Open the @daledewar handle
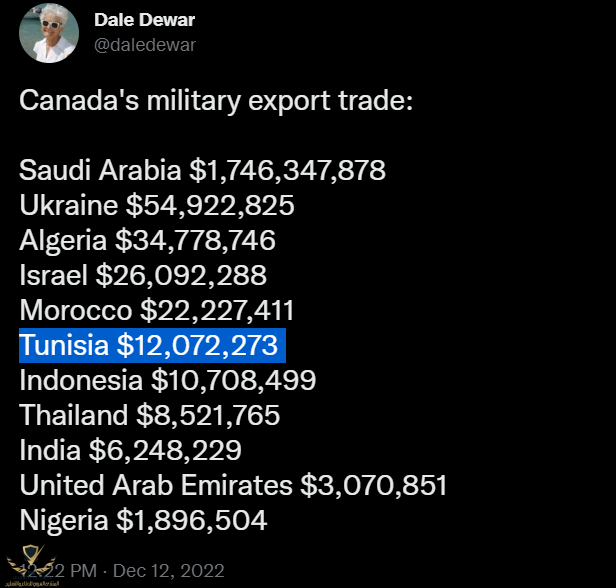Image resolution: width=616 pixels, height=588 pixels. point(144,43)
